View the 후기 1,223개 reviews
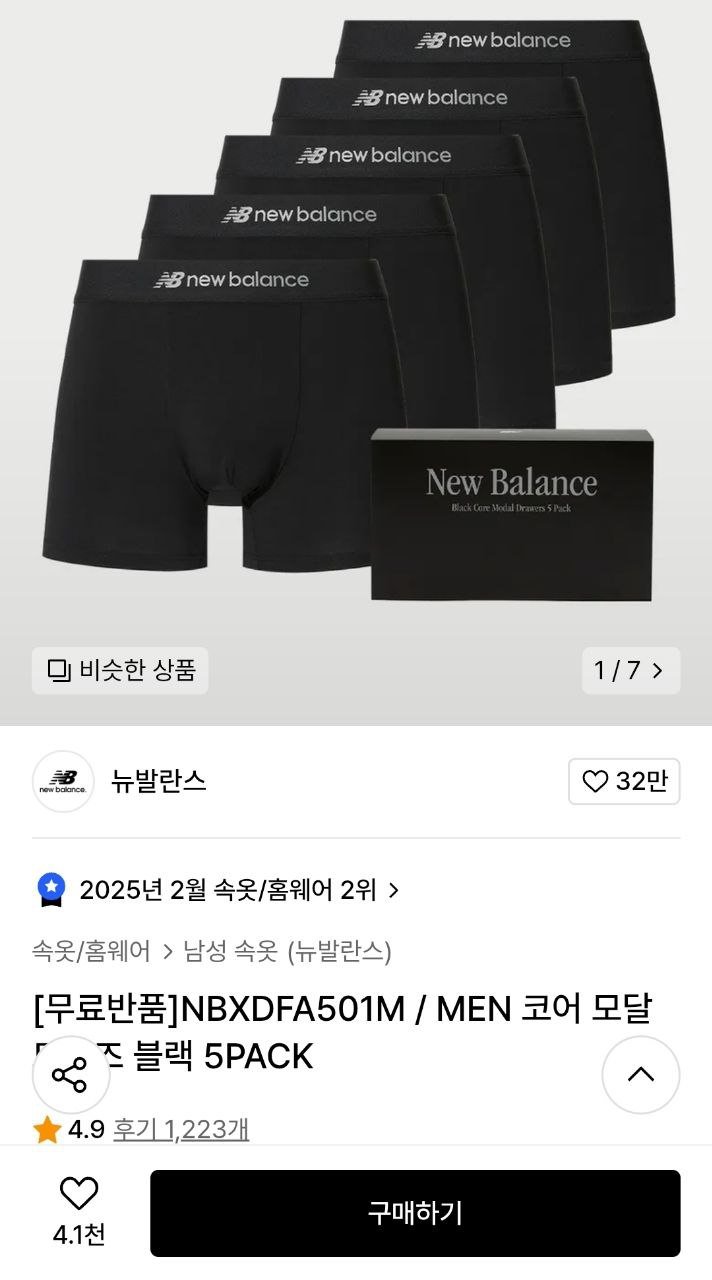Viewport: 712px width, 1280px height. pyautogui.click(x=181, y=1130)
